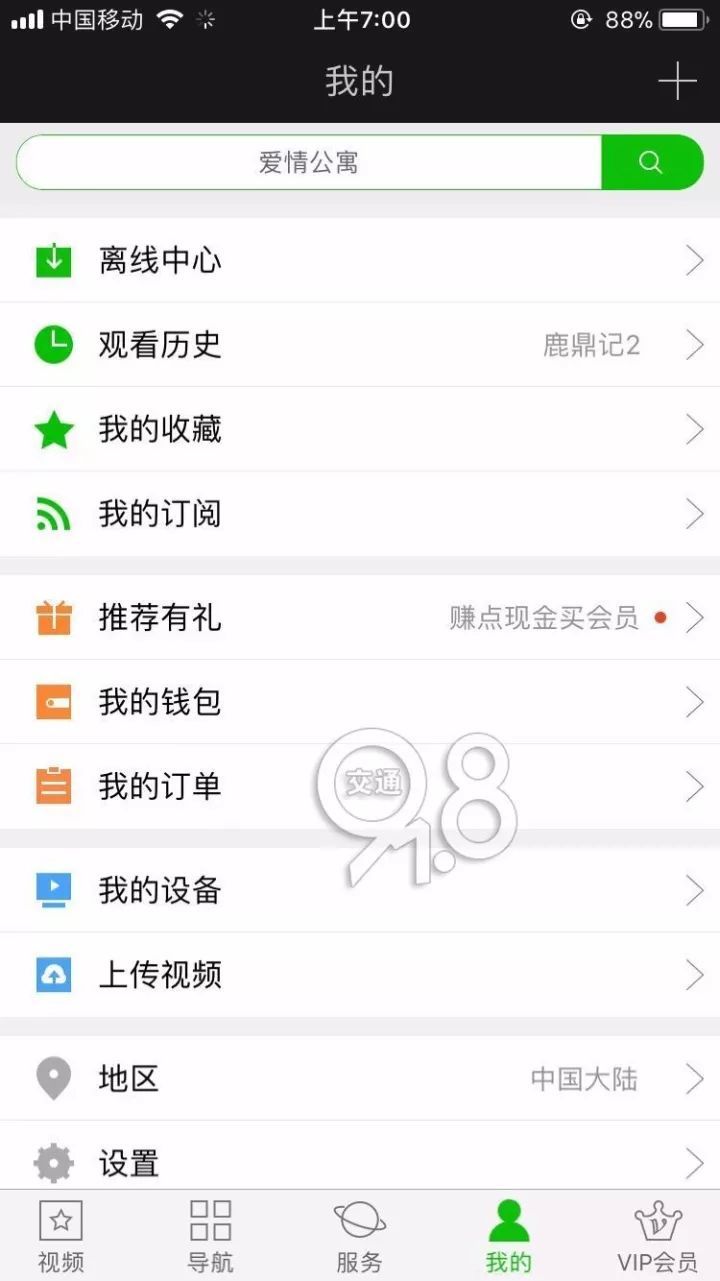Tap the plus icon in the header

(677, 80)
